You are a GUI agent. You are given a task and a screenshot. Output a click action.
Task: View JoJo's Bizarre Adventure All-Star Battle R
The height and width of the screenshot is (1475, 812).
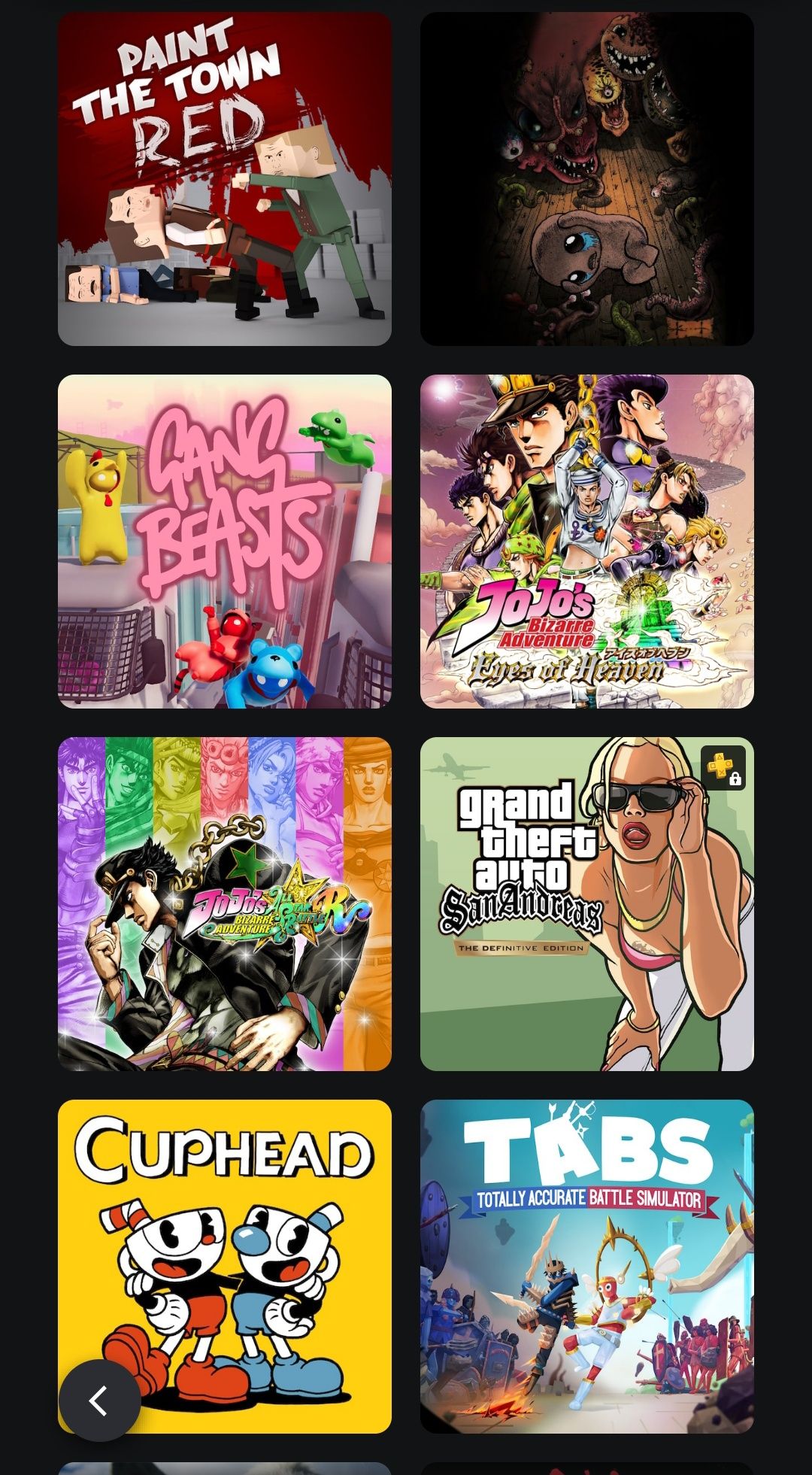[x=224, y=904]
